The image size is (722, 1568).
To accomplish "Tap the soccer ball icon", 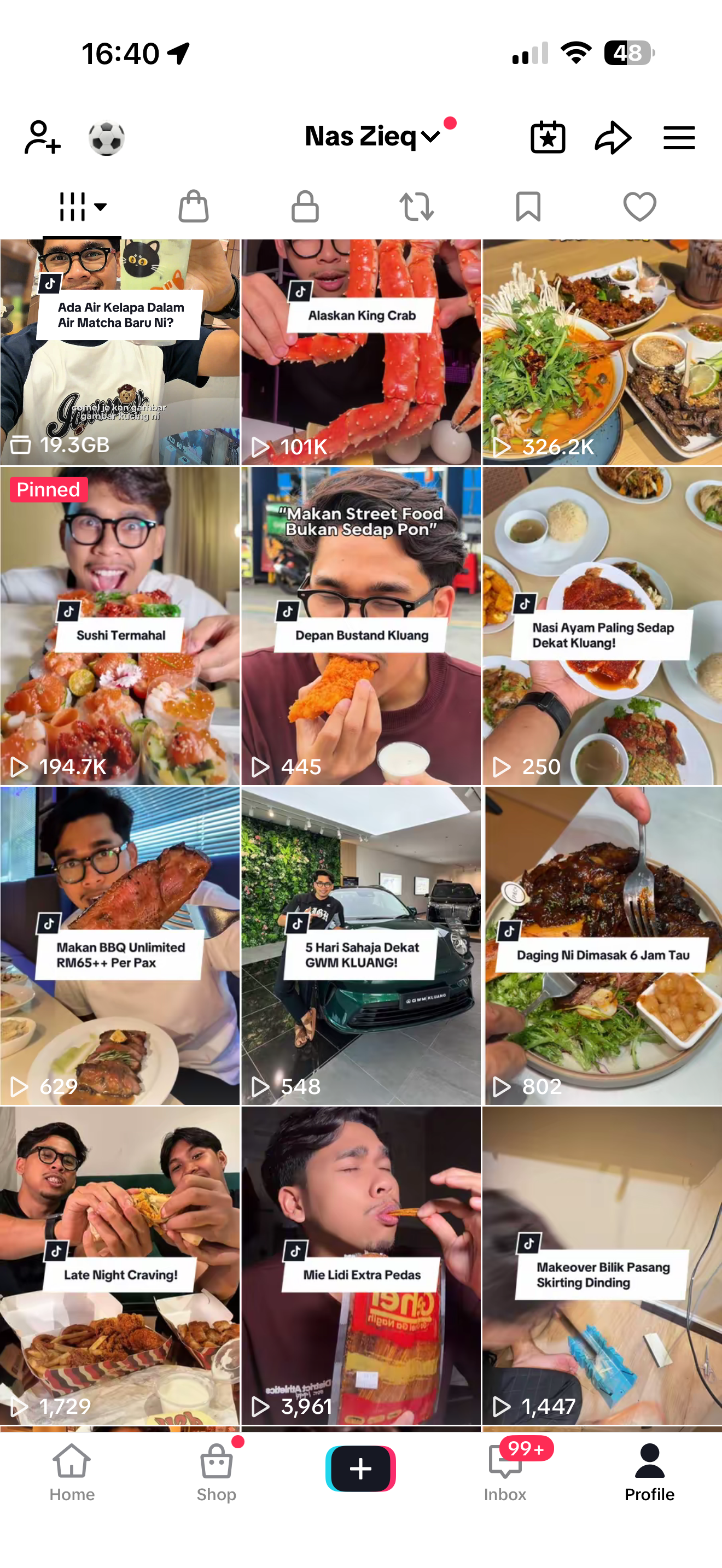I will 107,138.
